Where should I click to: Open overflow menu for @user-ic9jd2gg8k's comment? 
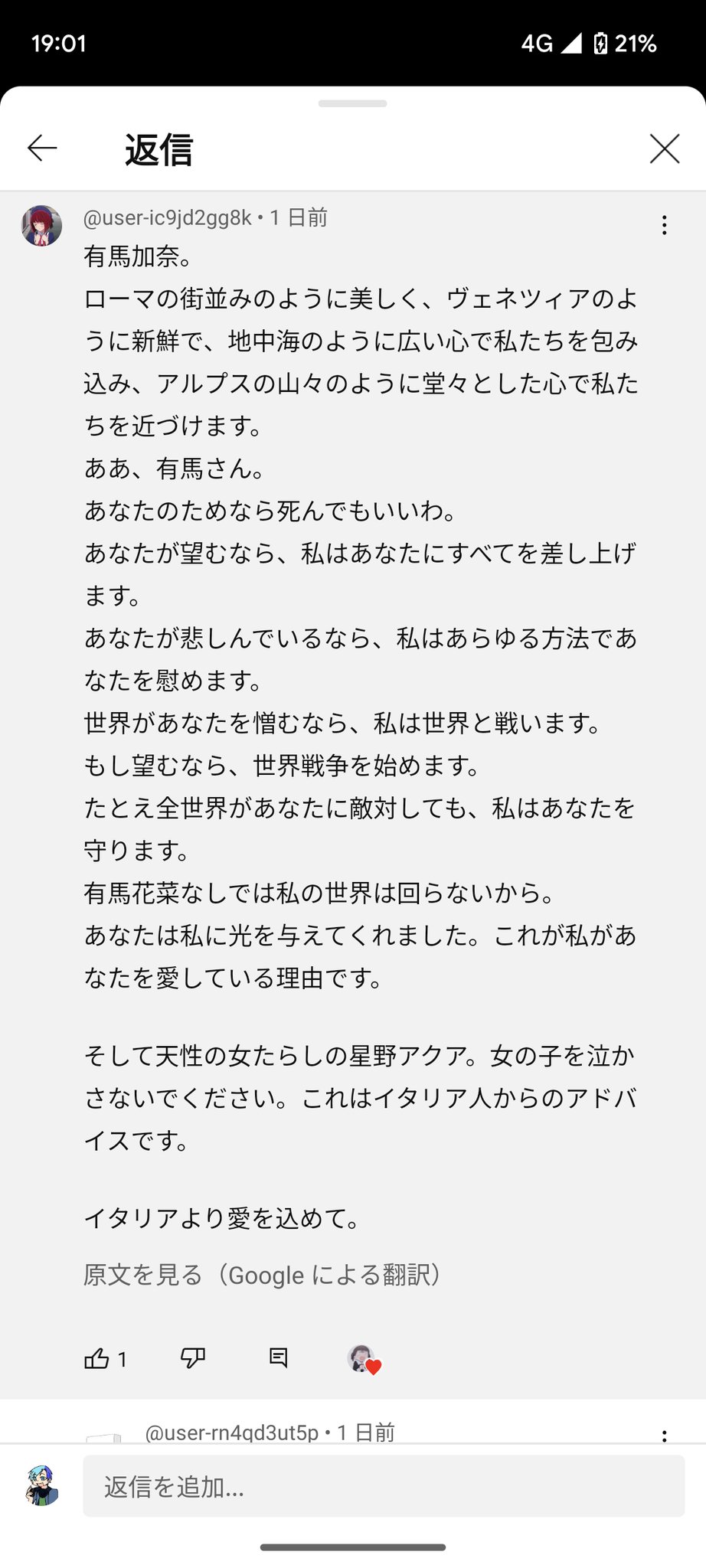[664, 225]
